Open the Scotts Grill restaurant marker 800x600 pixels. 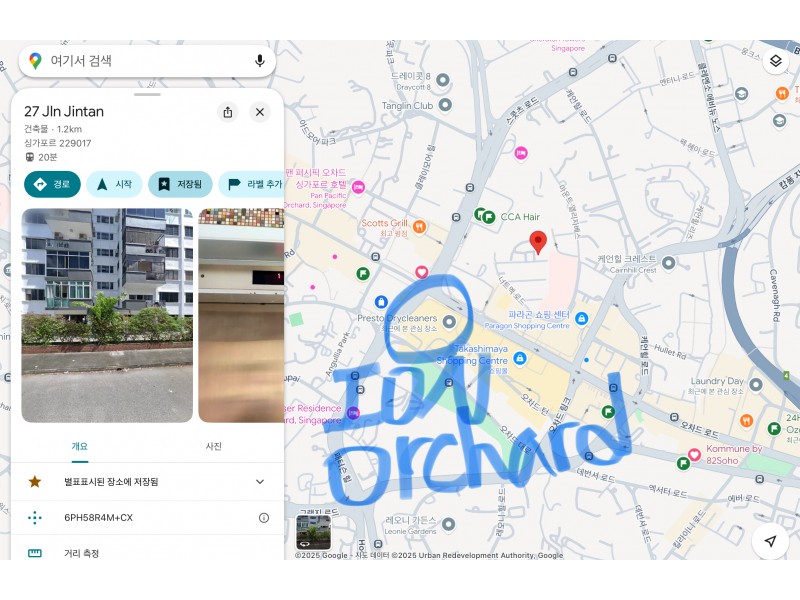(421, 227)
